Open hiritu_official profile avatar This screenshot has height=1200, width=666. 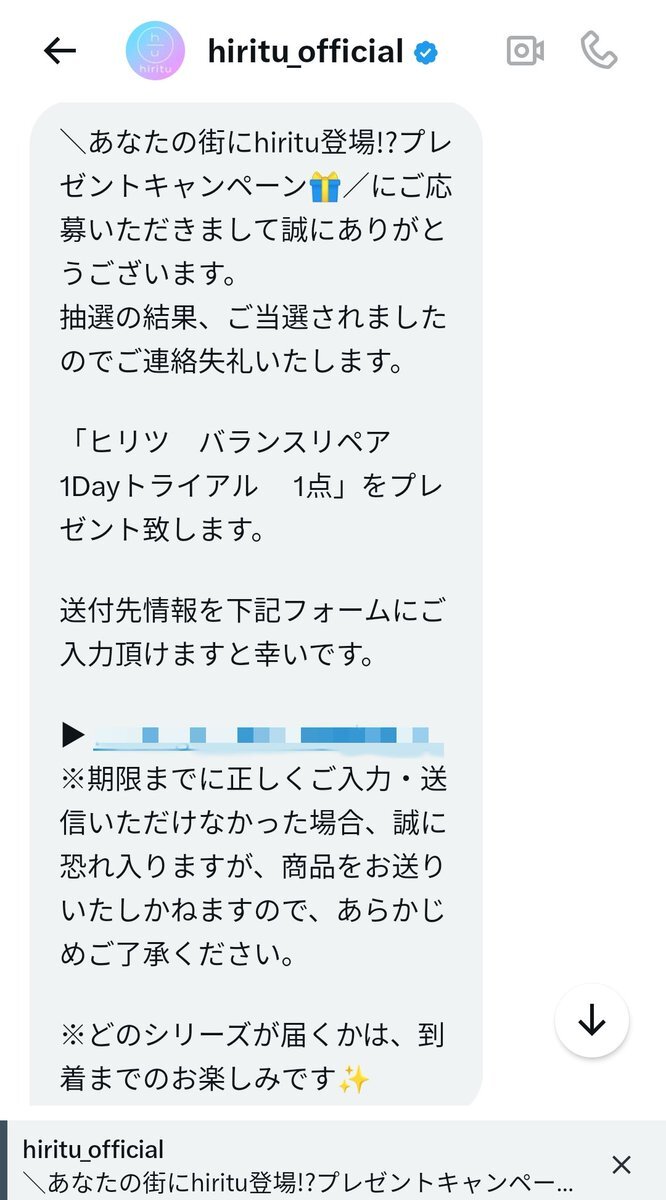click(155, 51)
